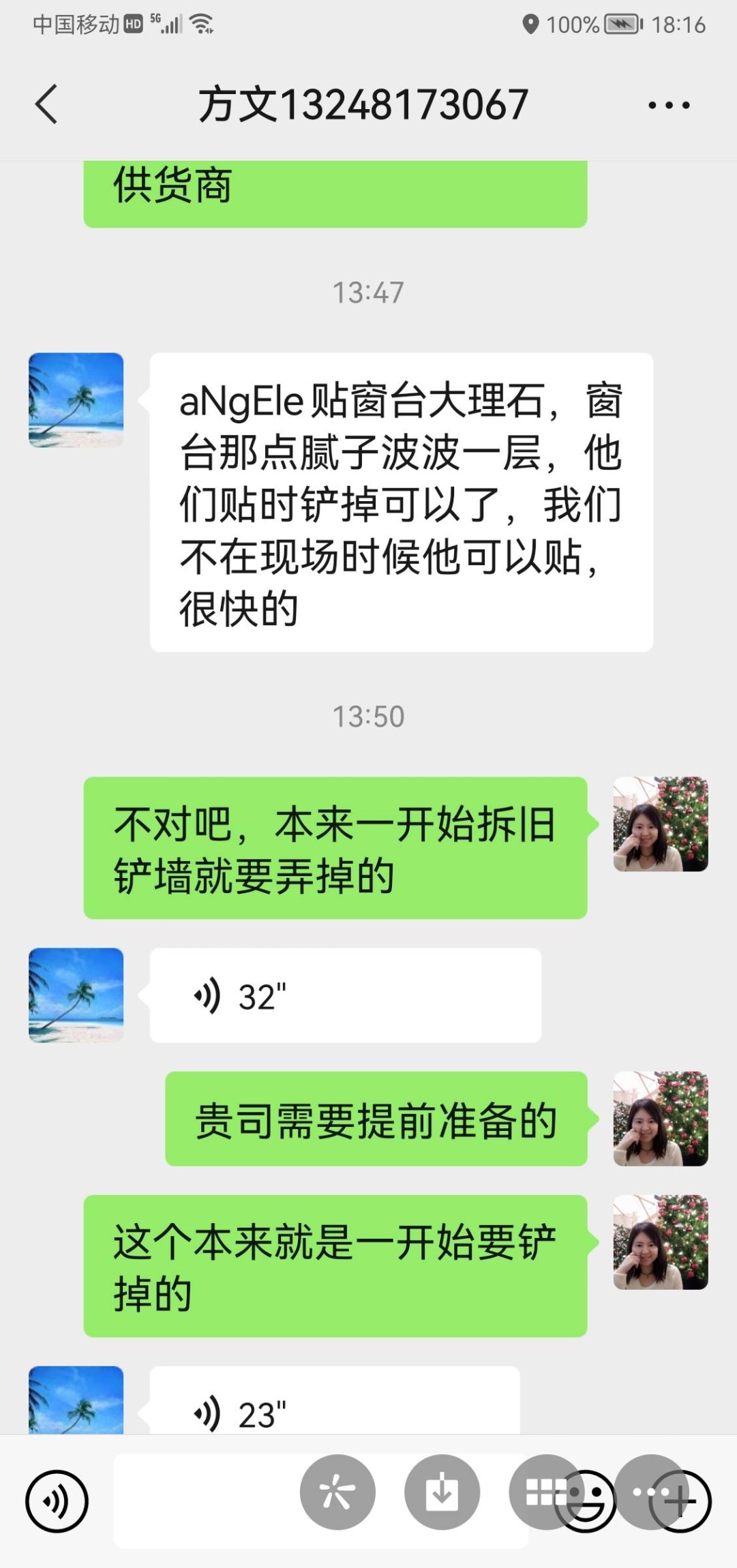Play the 32-second voice message

345,995
